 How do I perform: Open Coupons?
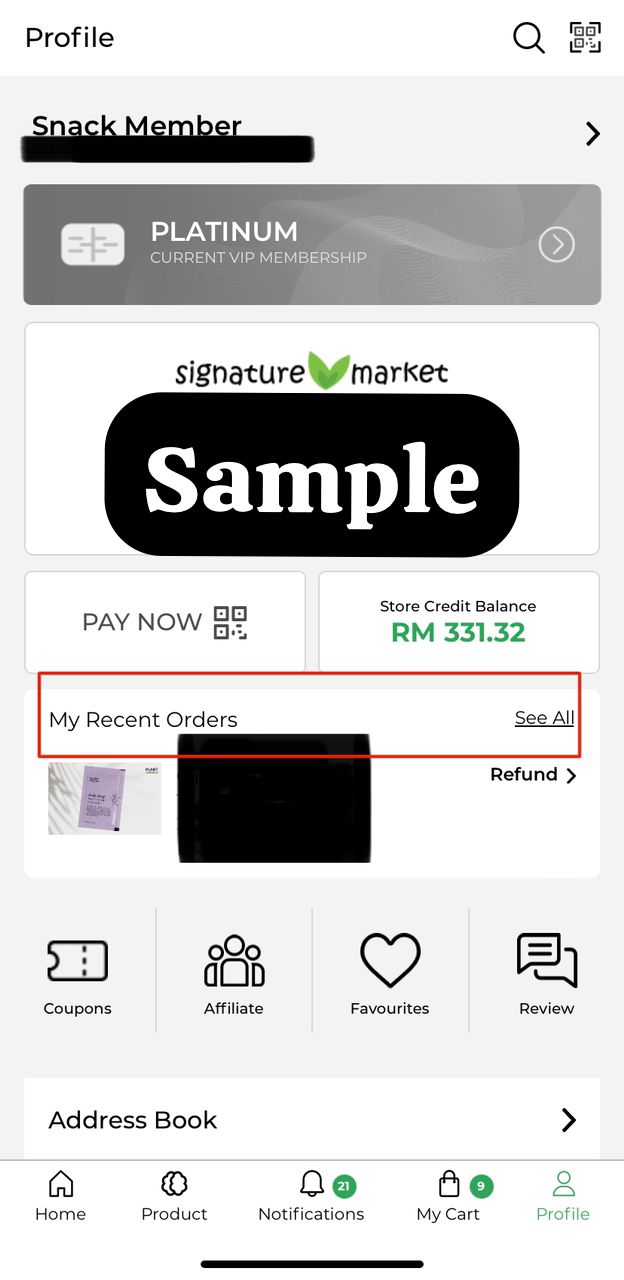[78, 975]
